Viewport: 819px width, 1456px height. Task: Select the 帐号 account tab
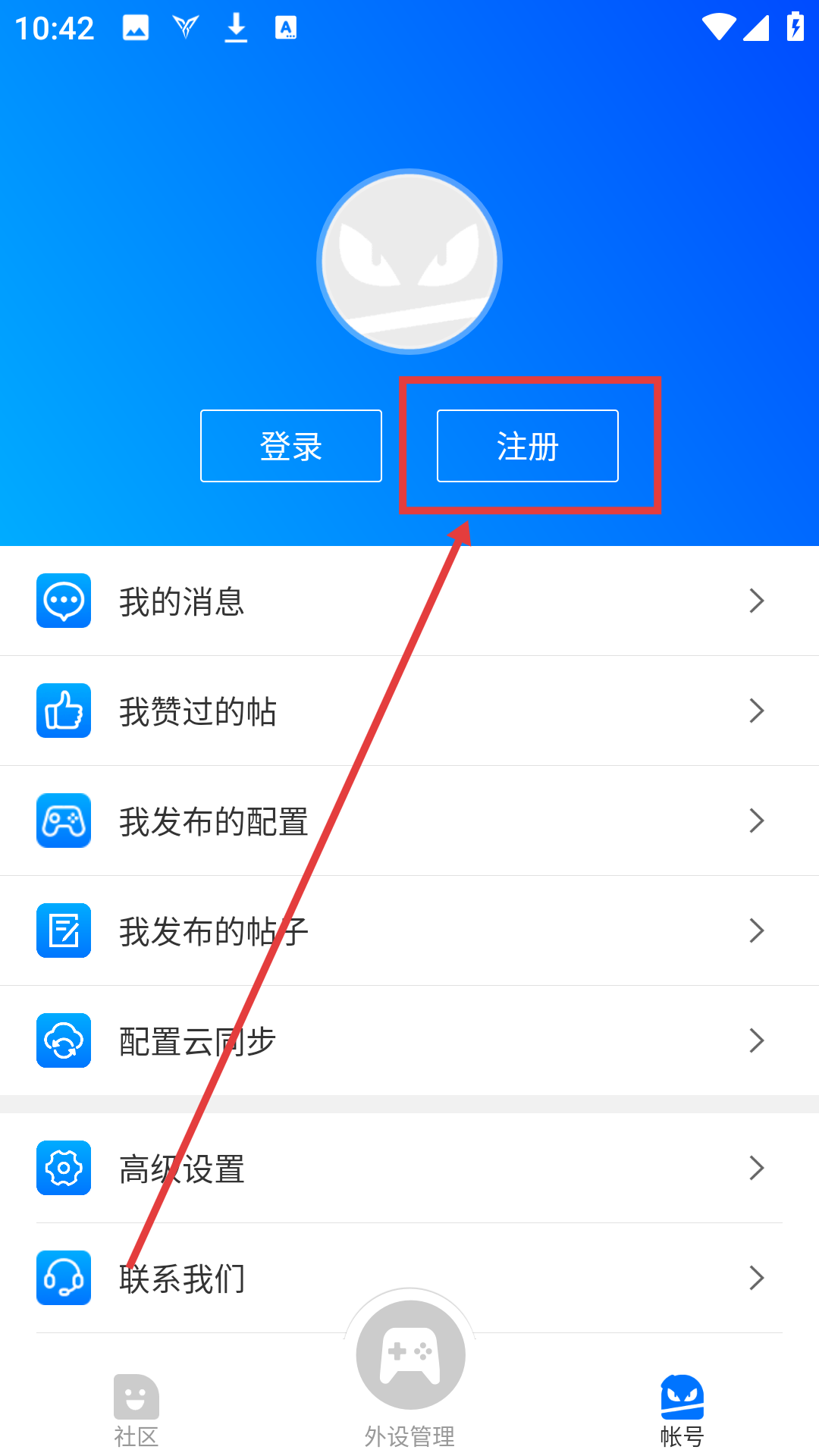(682, 1410)
